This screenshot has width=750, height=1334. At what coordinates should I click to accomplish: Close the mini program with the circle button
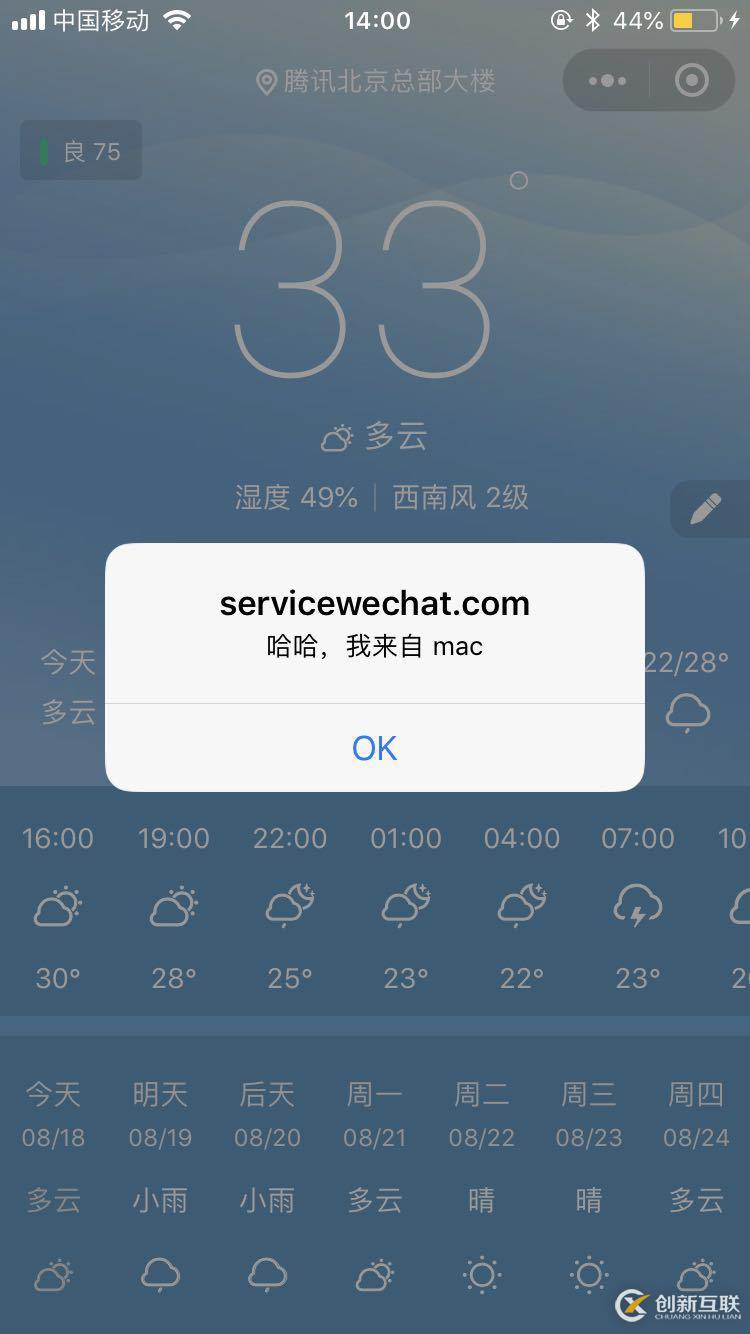click(691, 81)
